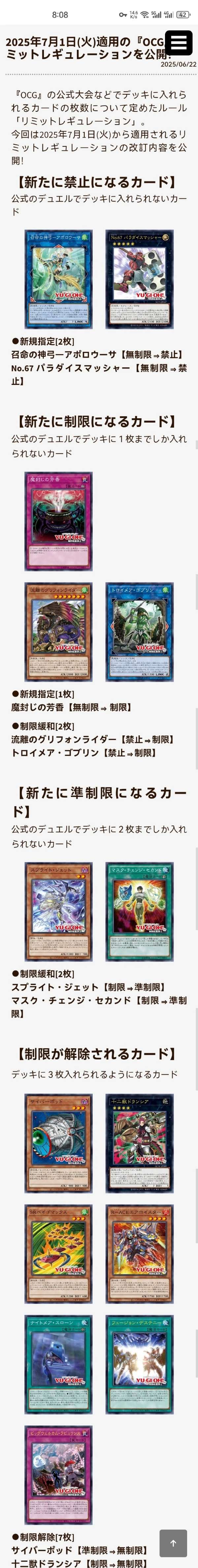Open the No.67 パラダイスマッシャー card image
The image size is (198, 1568).
(x=139, y=279)
